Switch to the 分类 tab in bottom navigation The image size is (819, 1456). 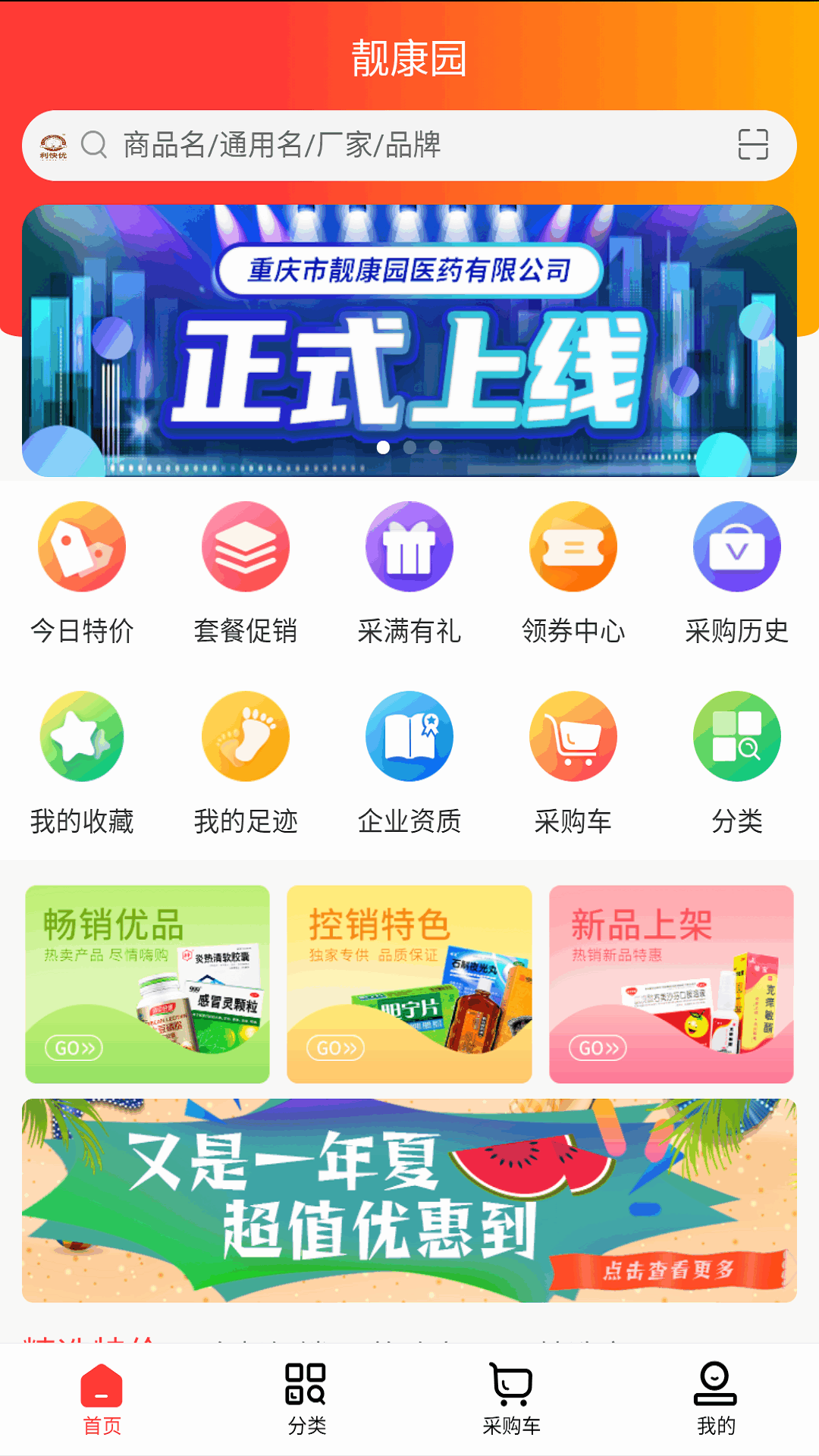coord(306,1399)
